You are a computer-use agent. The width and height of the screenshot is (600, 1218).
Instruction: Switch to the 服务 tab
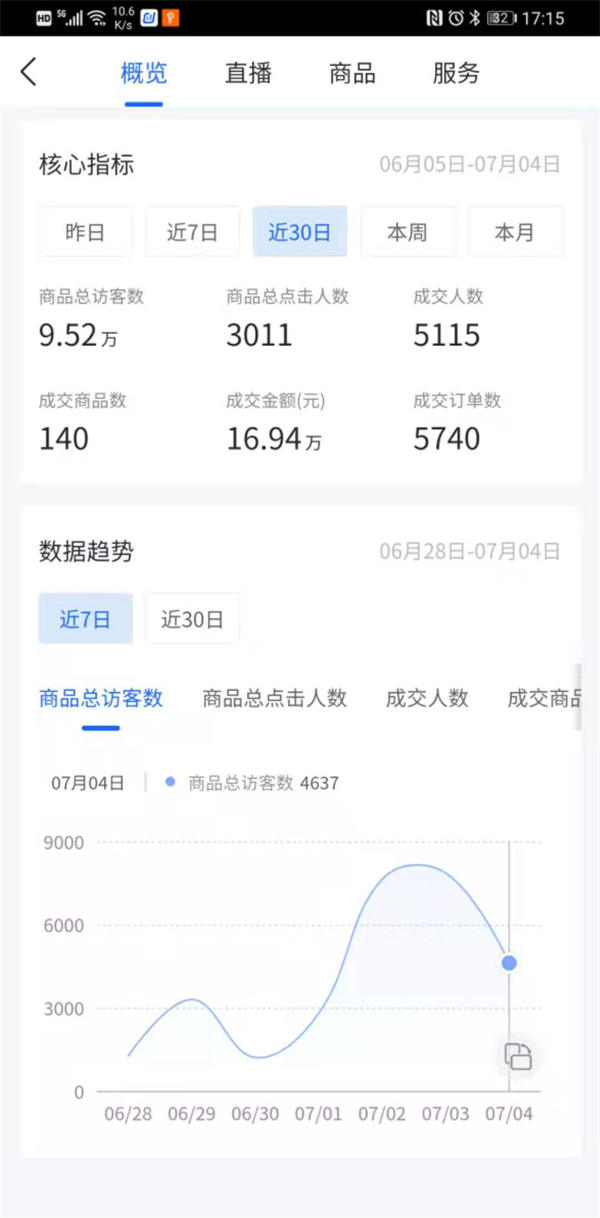pos(456,73)
